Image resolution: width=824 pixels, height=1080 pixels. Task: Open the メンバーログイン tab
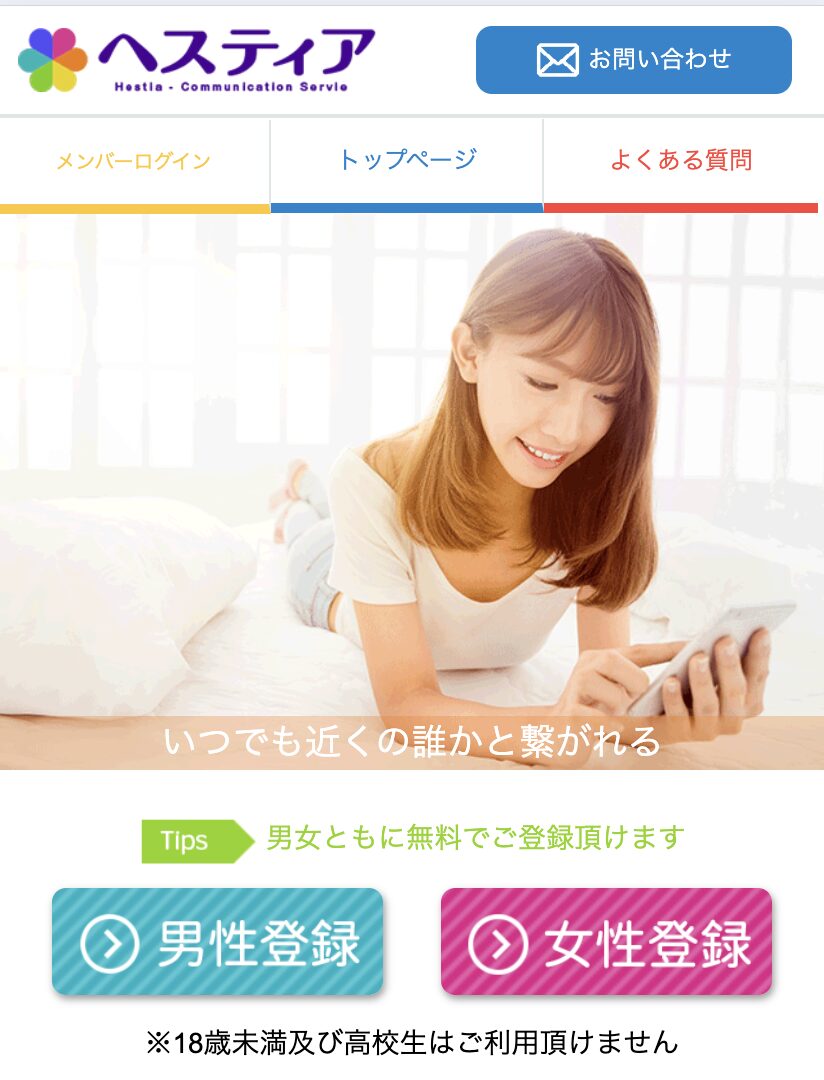(x=134, y=161)
